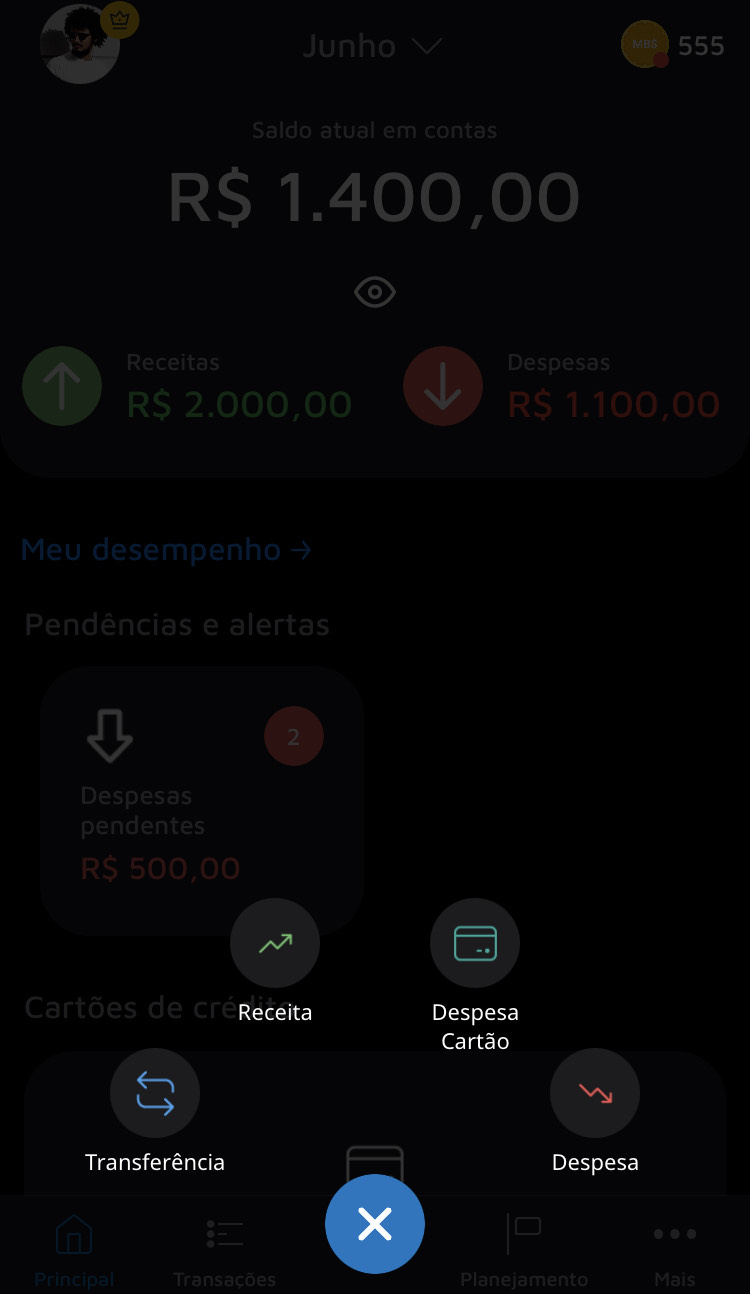Add a new Despesa entry

pyautogui.click(x=595, y=1093)
